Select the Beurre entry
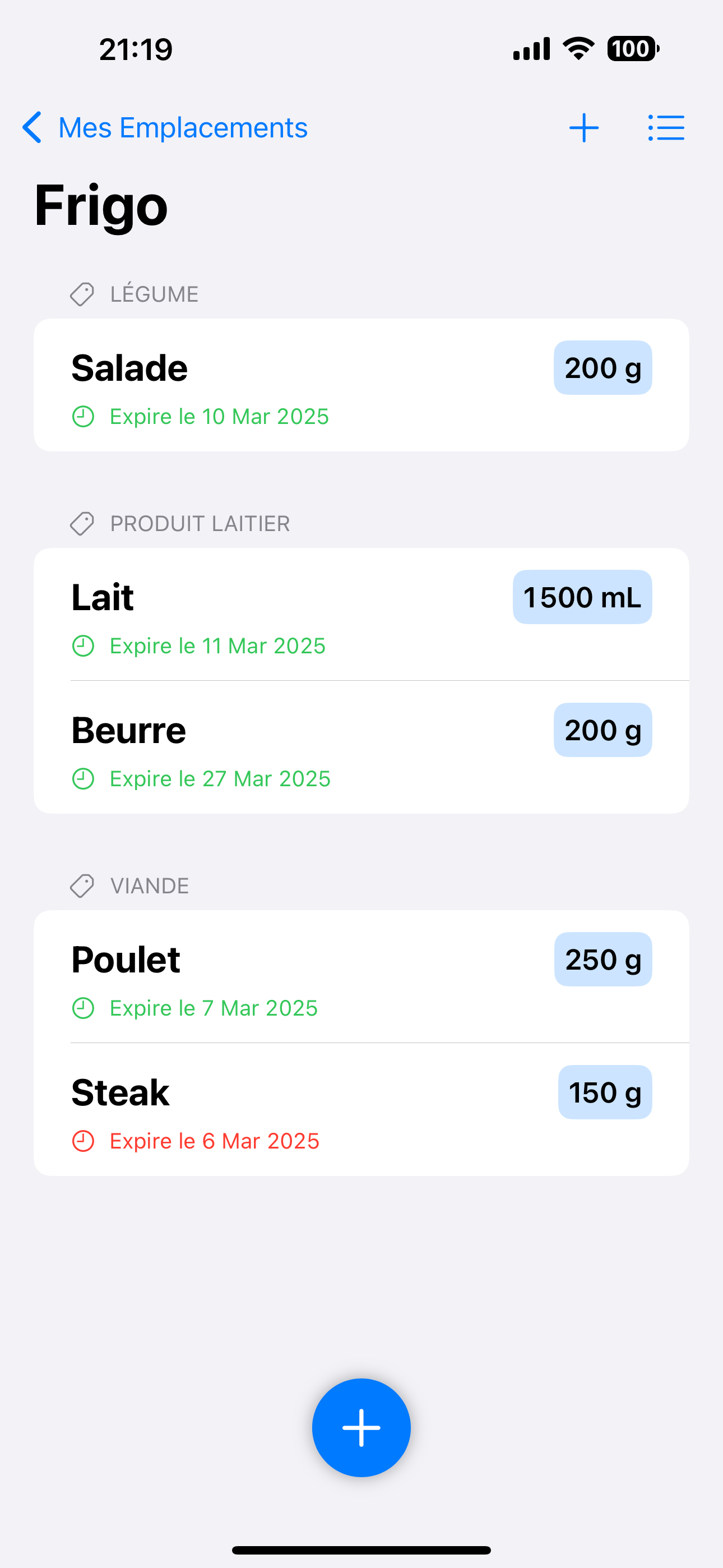 (361, 747)
